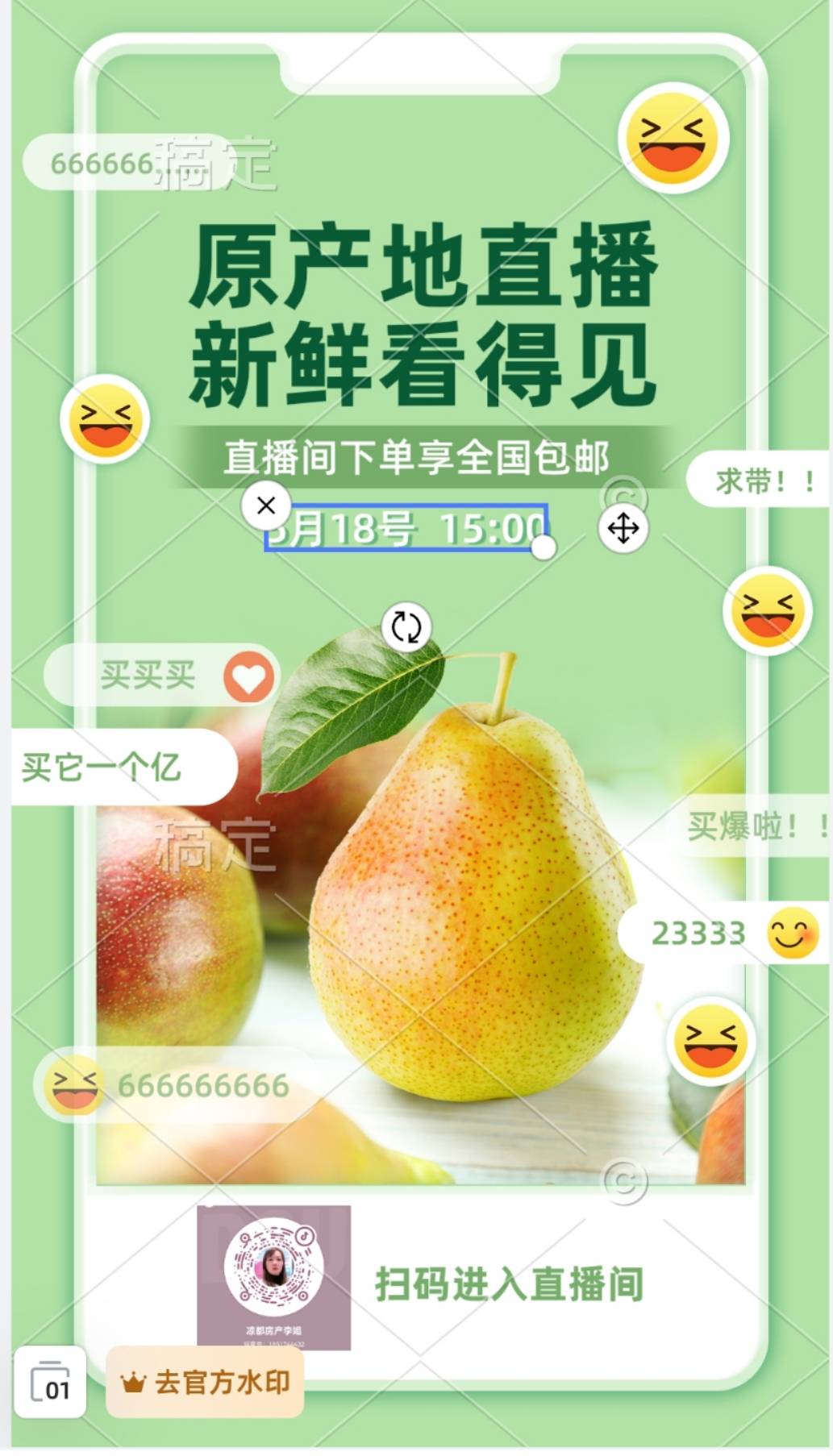Tap the rotate handle below the text

(x=406, y=626)
